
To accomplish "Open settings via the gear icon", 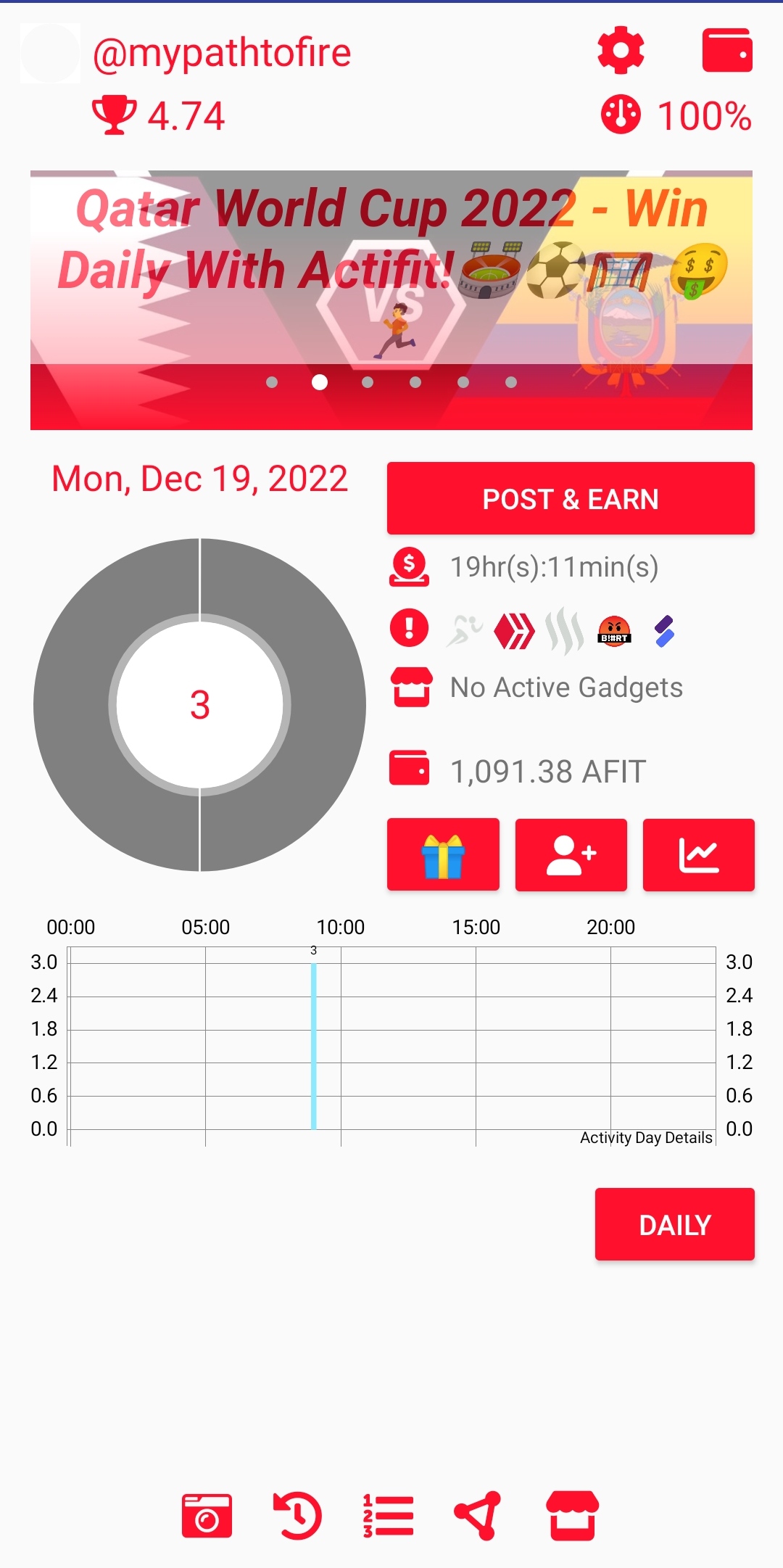I will [621, 51].
